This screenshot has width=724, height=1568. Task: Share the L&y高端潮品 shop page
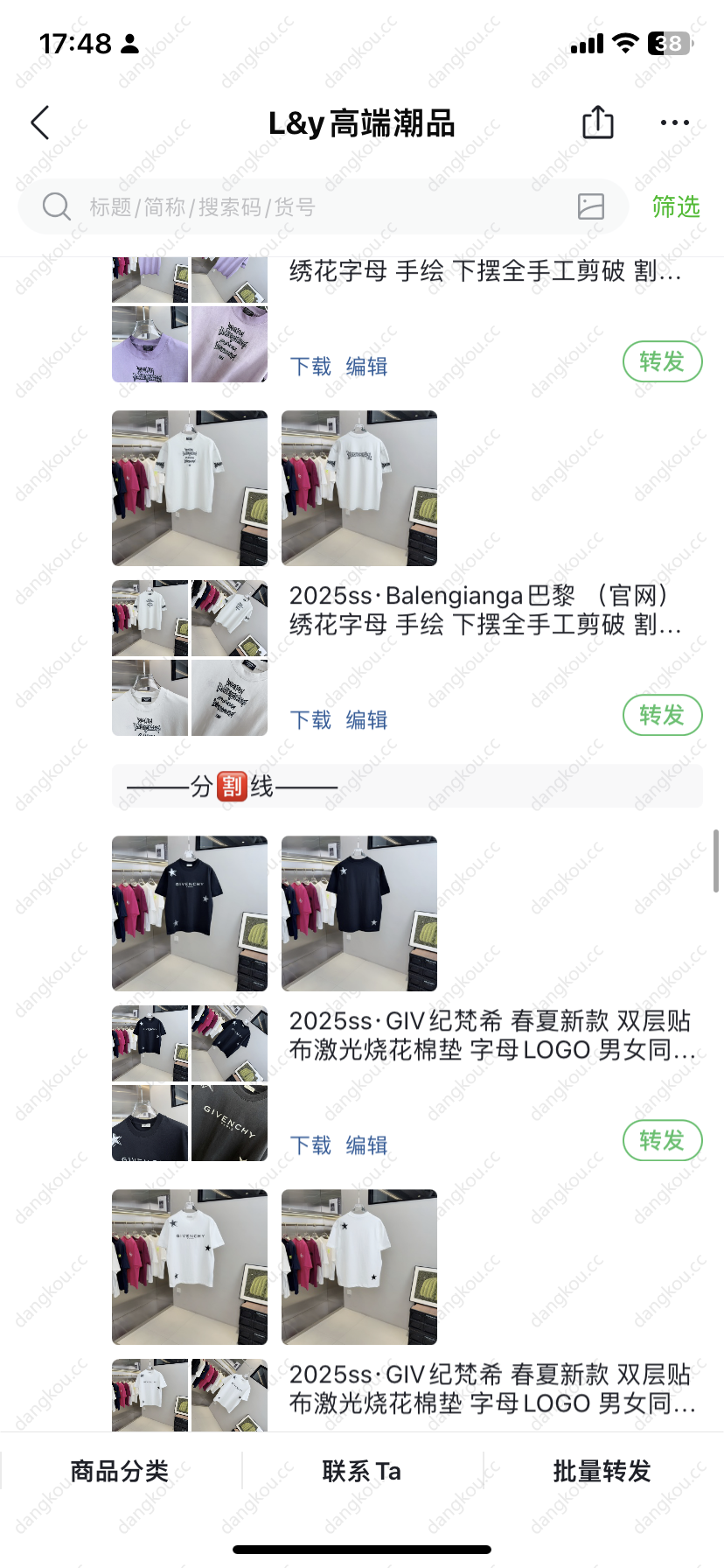tap(598, 122)
